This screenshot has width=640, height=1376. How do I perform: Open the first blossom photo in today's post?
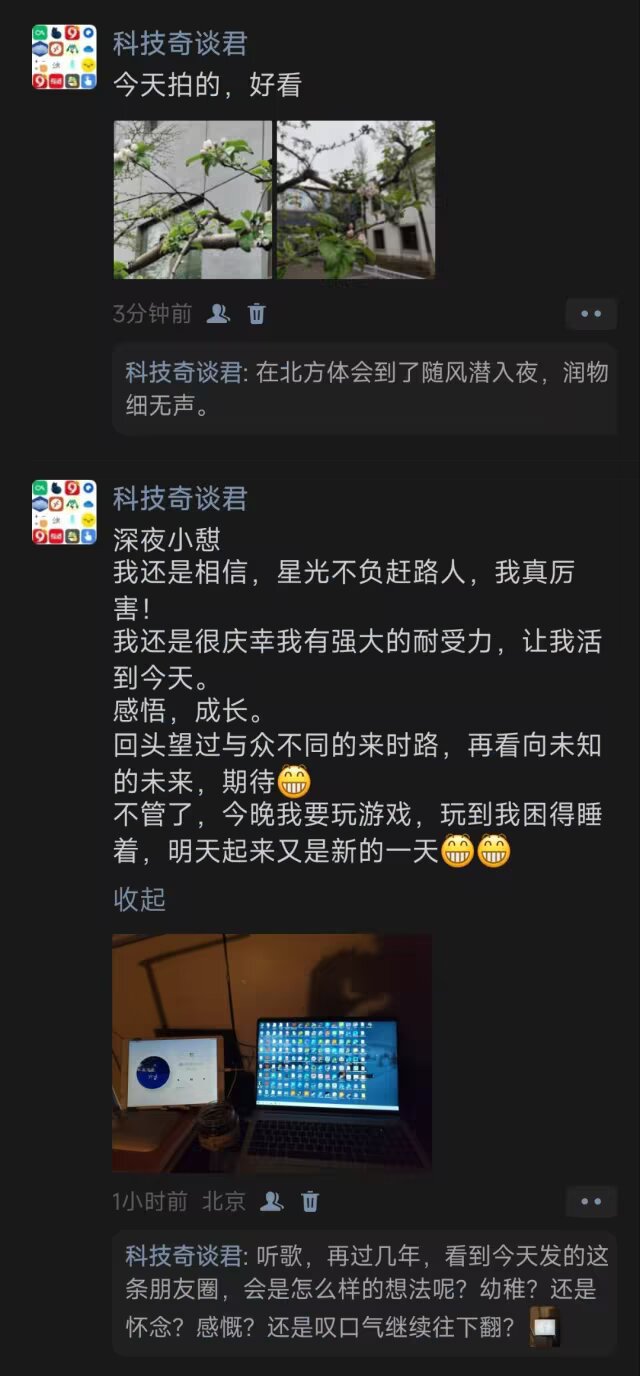click(x=192, y=200)
